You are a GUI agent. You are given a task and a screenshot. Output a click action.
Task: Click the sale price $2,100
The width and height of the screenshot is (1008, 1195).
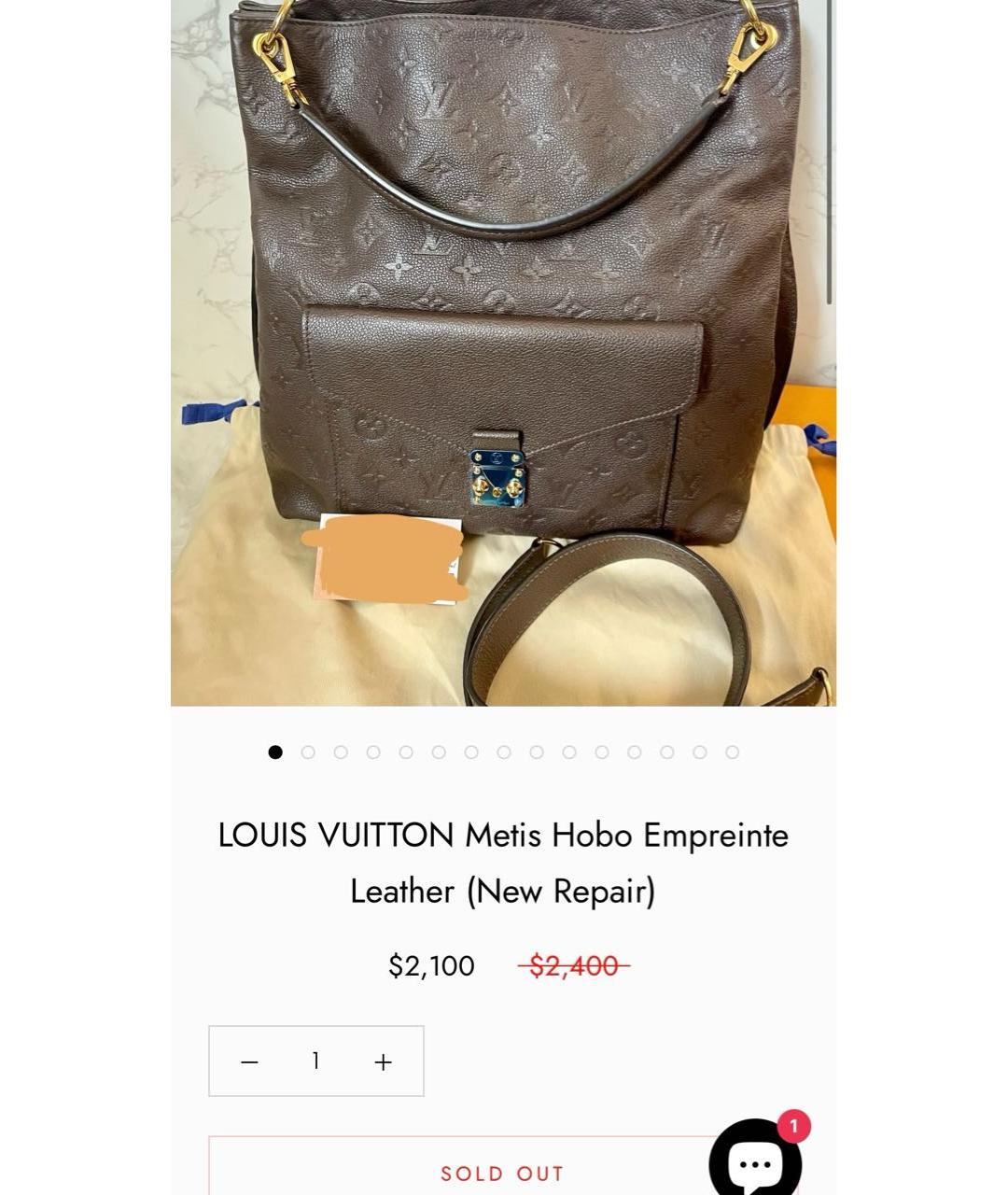(x=430, y=966)
